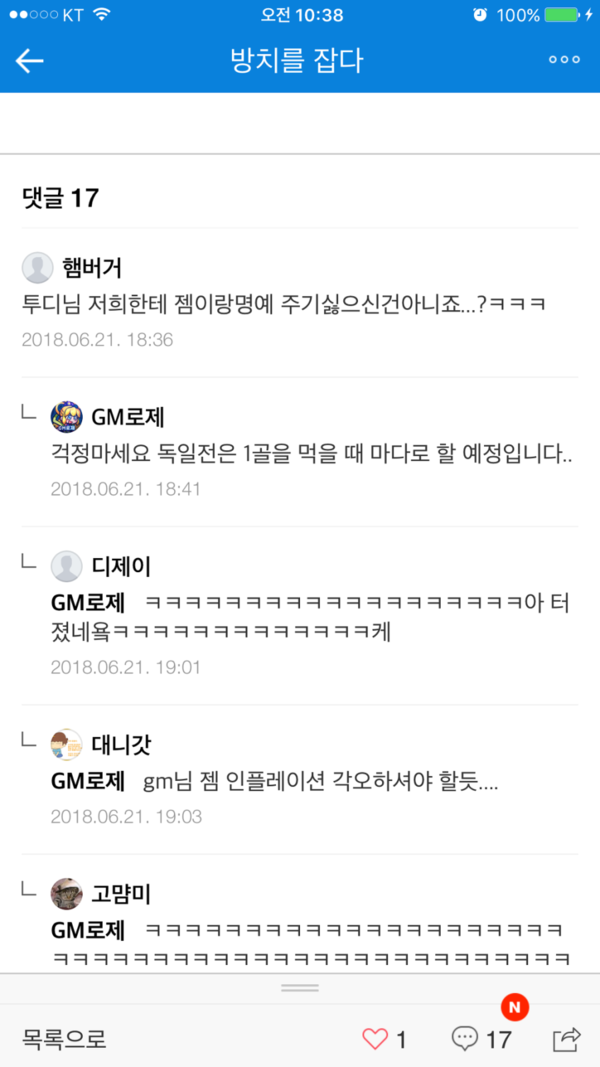Open the three-dot overflow menu
This screenshot has height=1067, width=600.
[x=564, y=60]
